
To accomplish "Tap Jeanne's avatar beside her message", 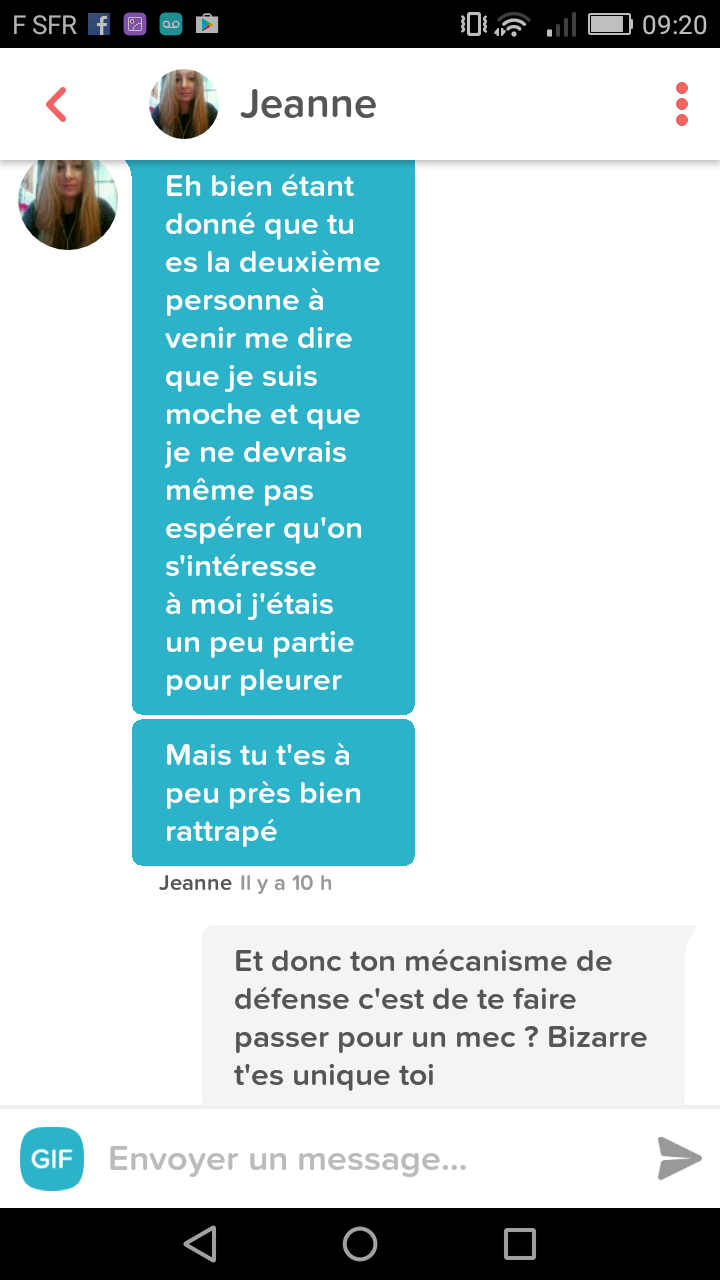I will click(68, 203).
